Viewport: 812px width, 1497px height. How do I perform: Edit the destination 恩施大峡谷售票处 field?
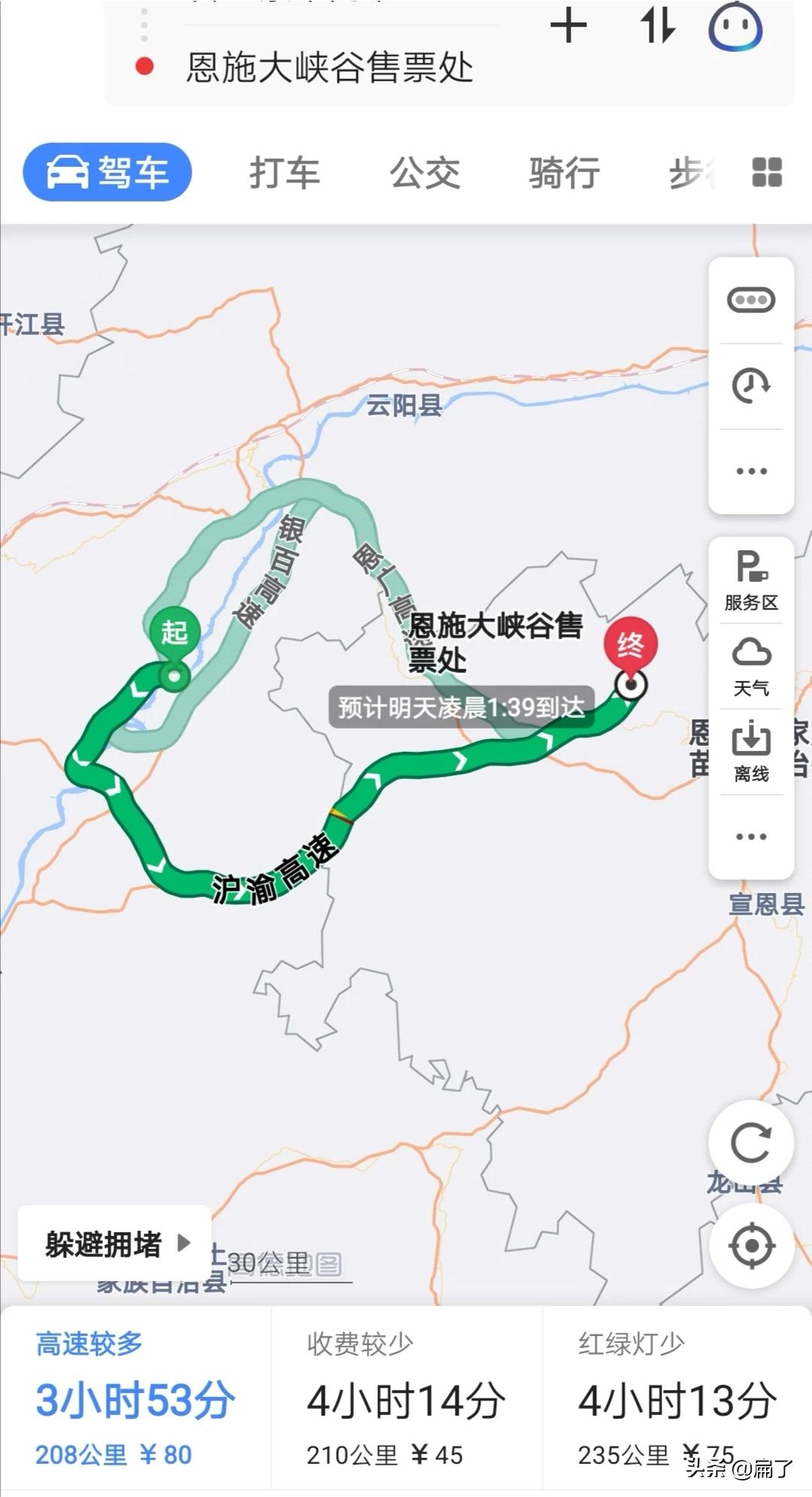[x=329, y=68]
